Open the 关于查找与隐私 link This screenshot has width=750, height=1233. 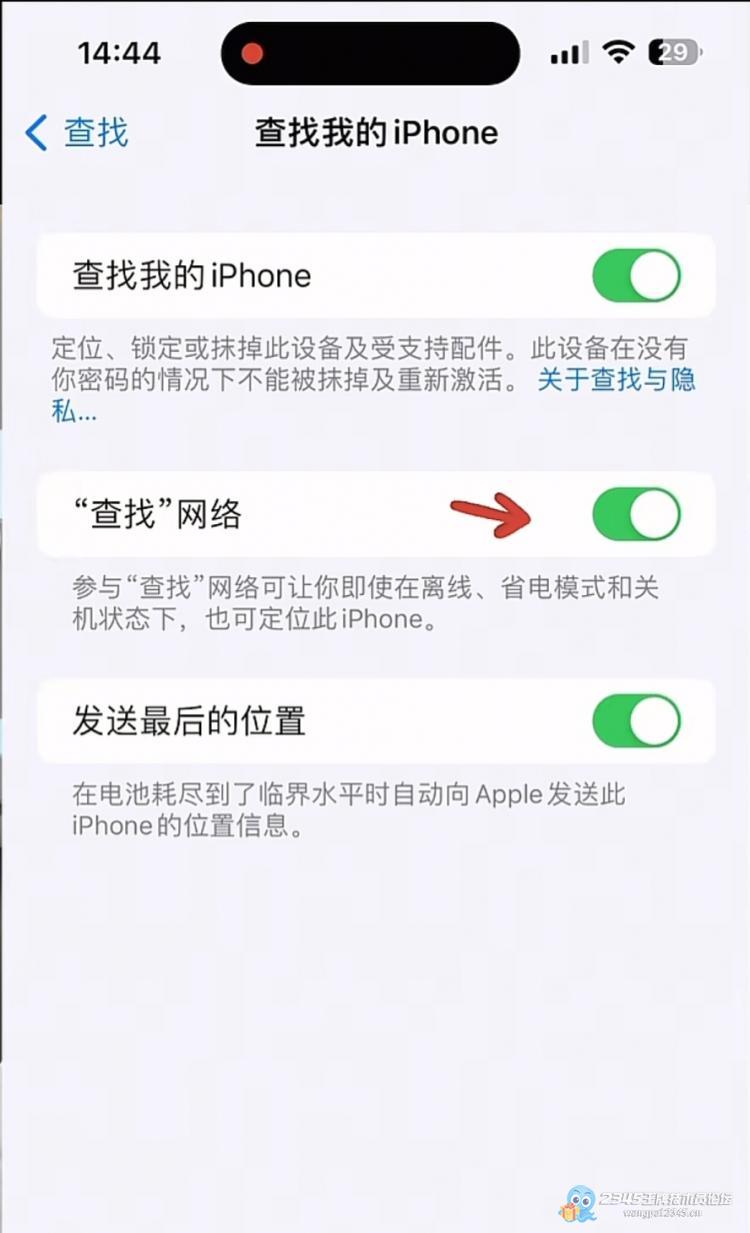616,380
